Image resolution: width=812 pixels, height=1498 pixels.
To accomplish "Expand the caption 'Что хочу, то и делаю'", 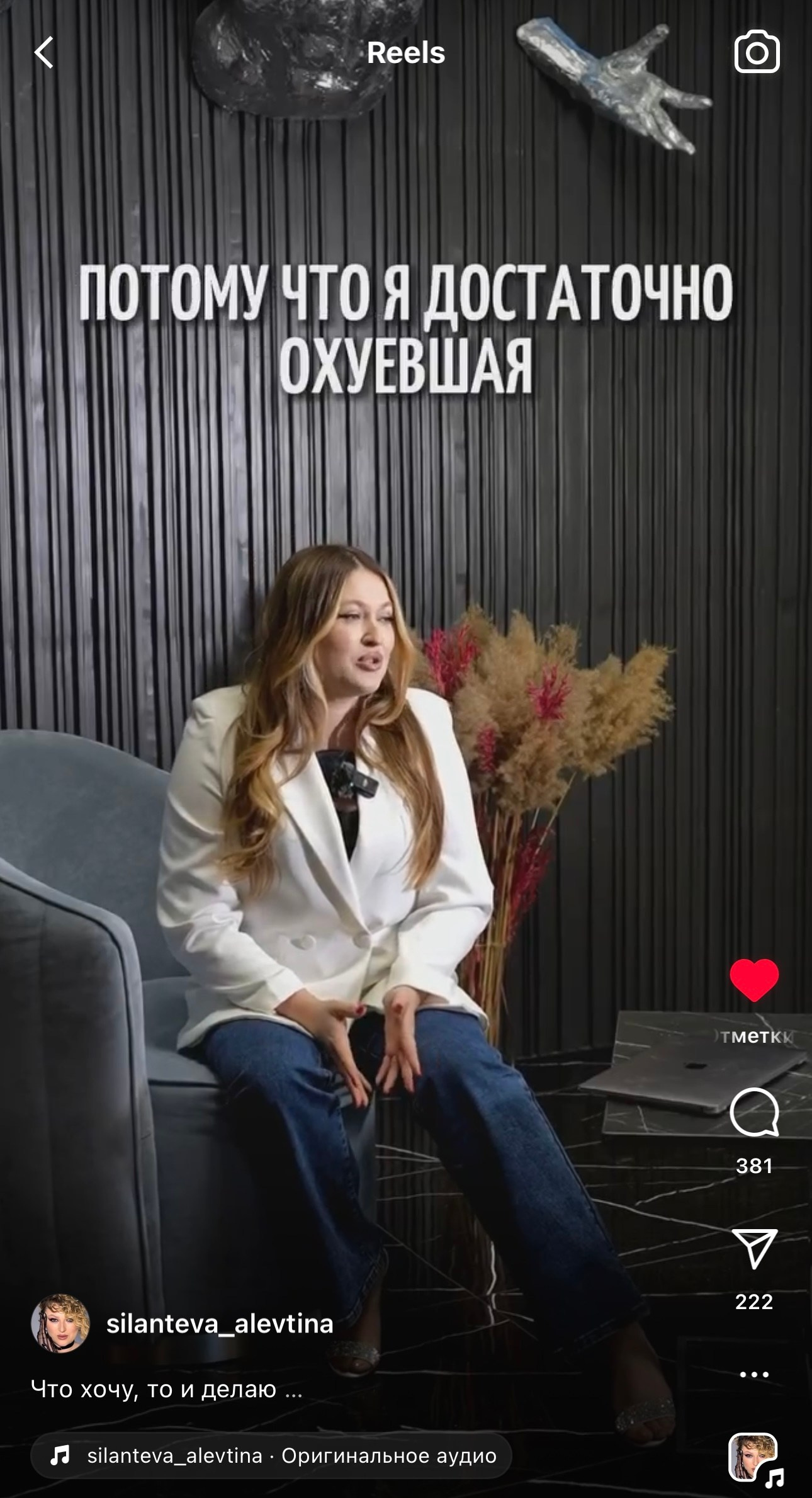I will 167,1388.
